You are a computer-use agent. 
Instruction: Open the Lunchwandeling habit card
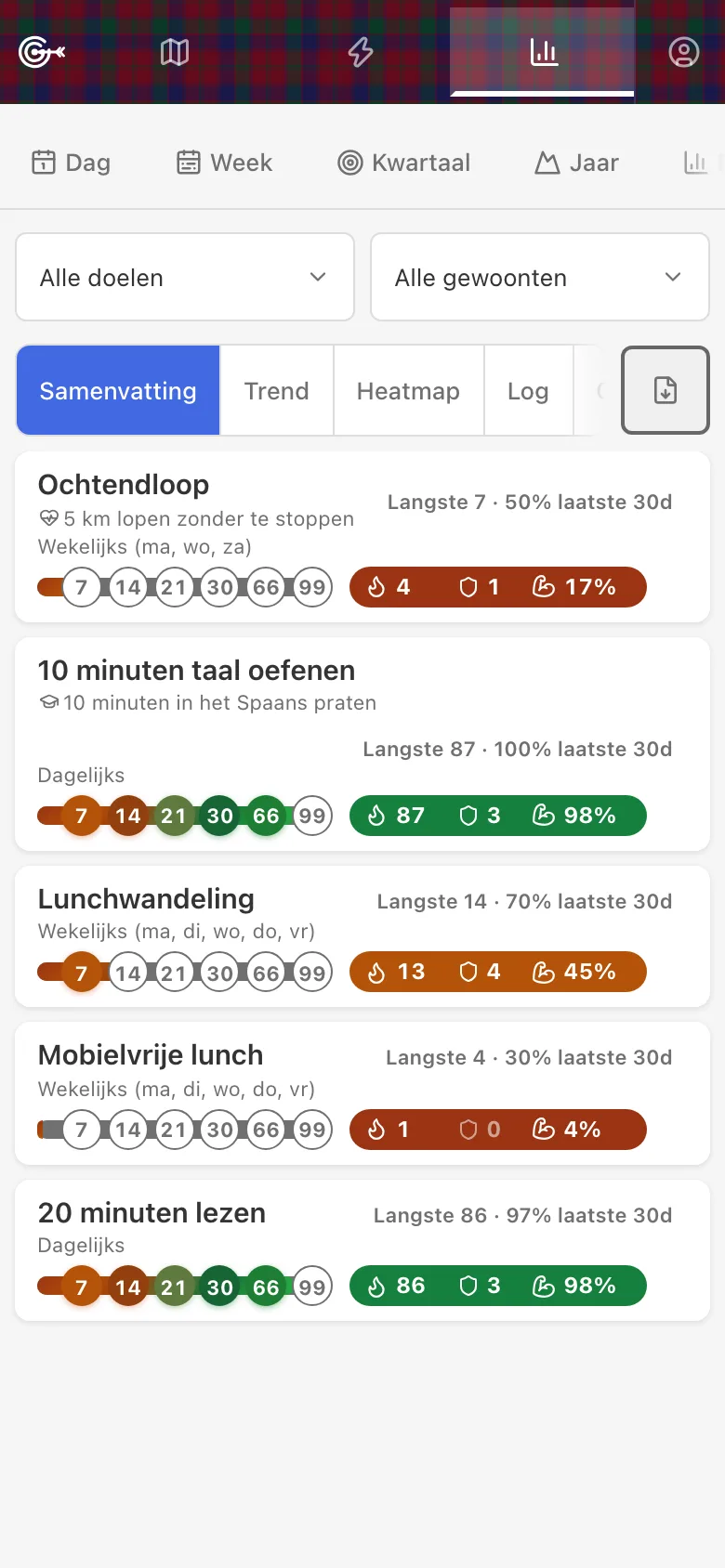[x=362, y=936]
